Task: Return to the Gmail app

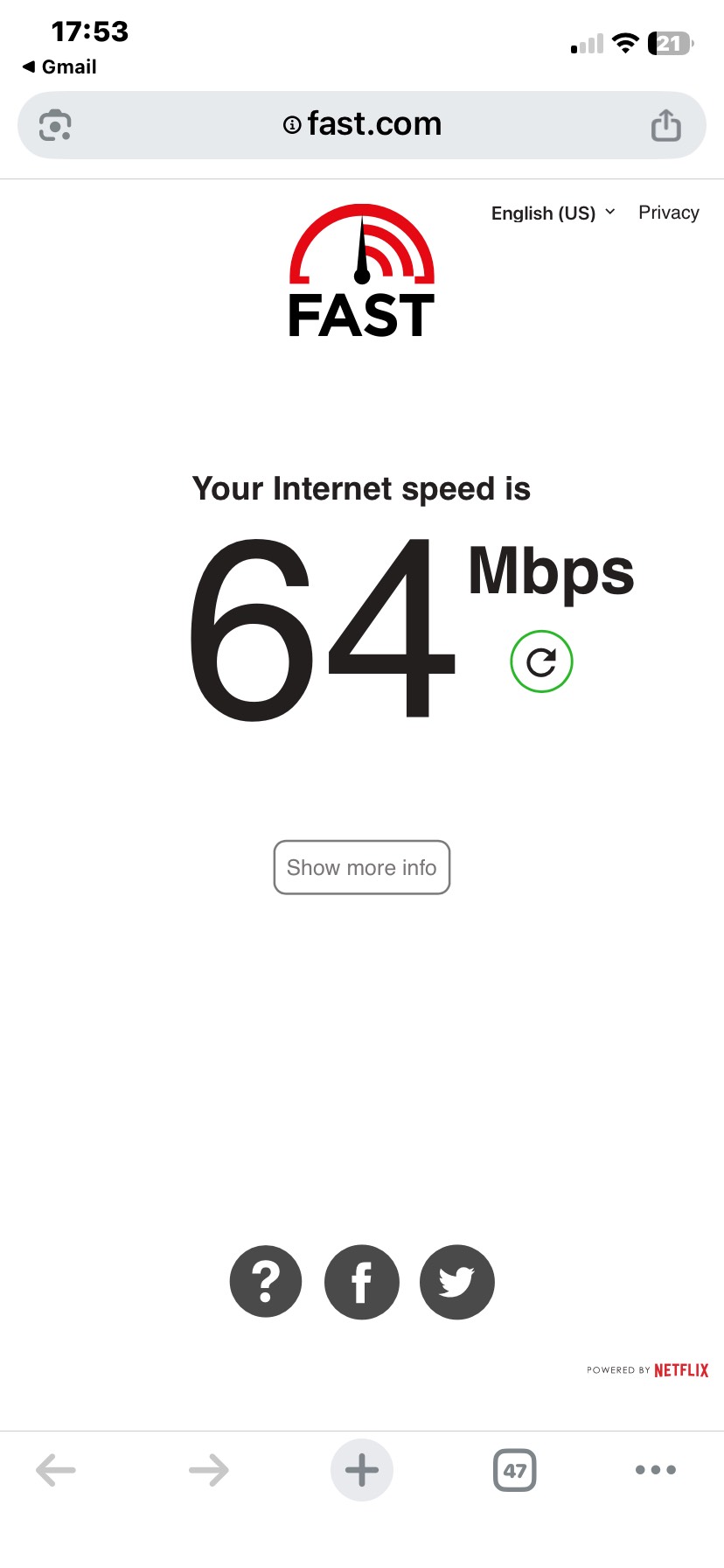Action: click(59, 66)
